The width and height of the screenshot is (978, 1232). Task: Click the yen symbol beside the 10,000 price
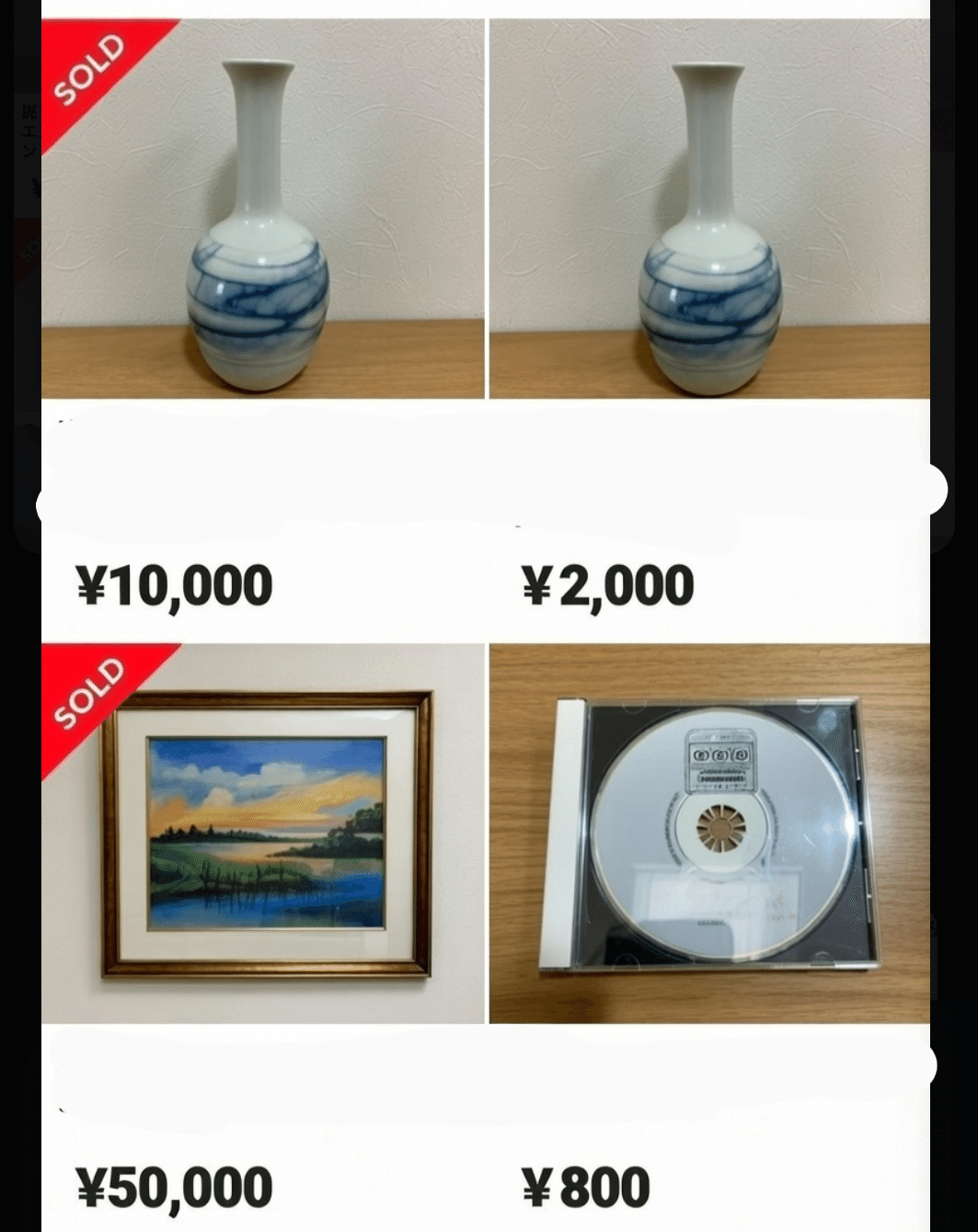[x=94, y=583]
